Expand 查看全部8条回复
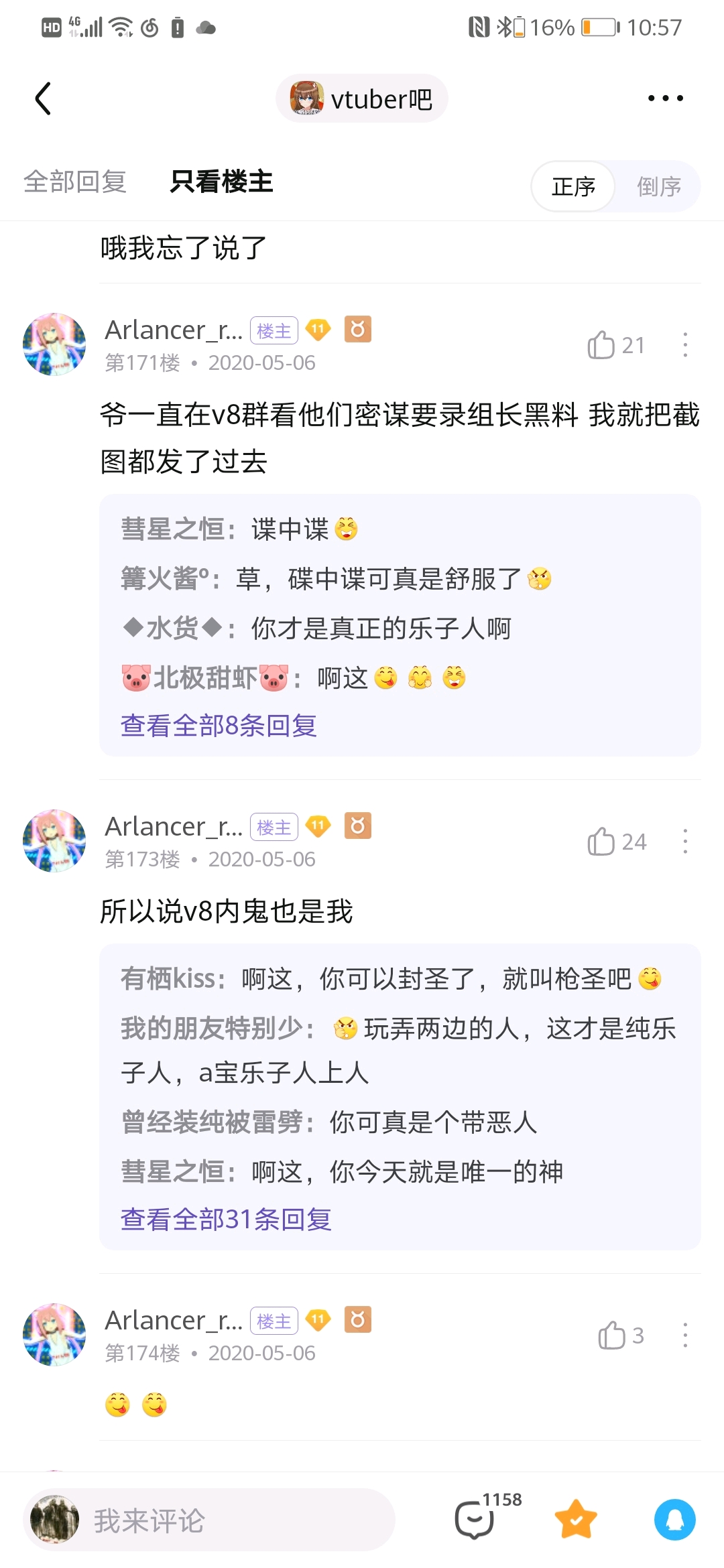This screenshot has width=724, height=1568. click(219, 725)
